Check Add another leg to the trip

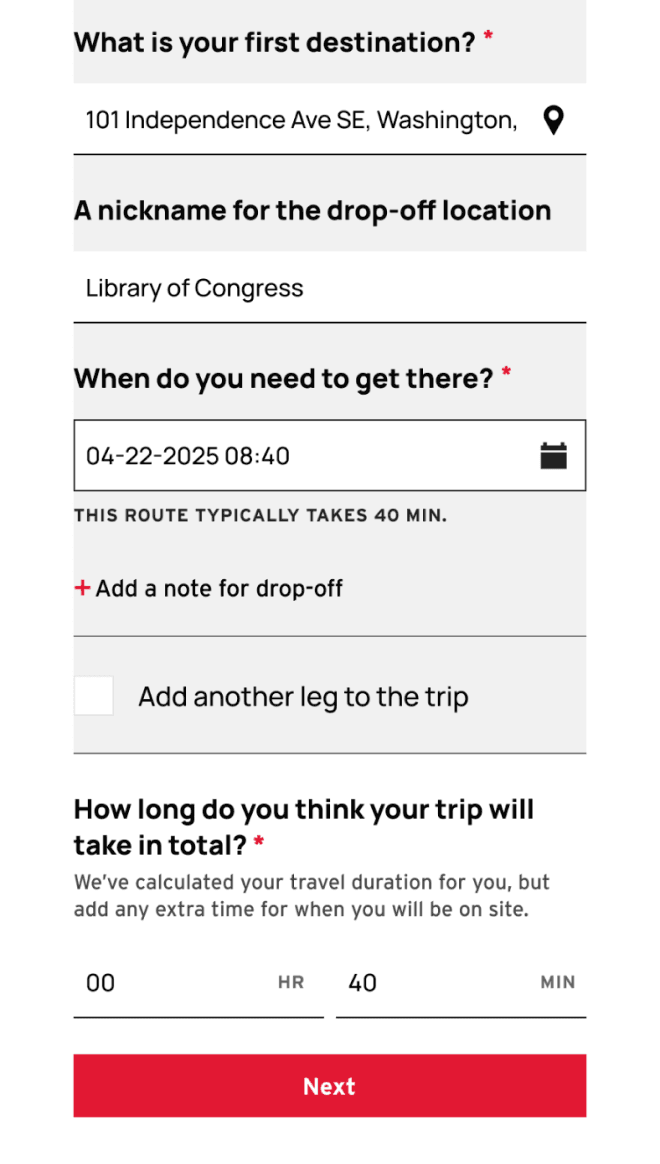94,696
